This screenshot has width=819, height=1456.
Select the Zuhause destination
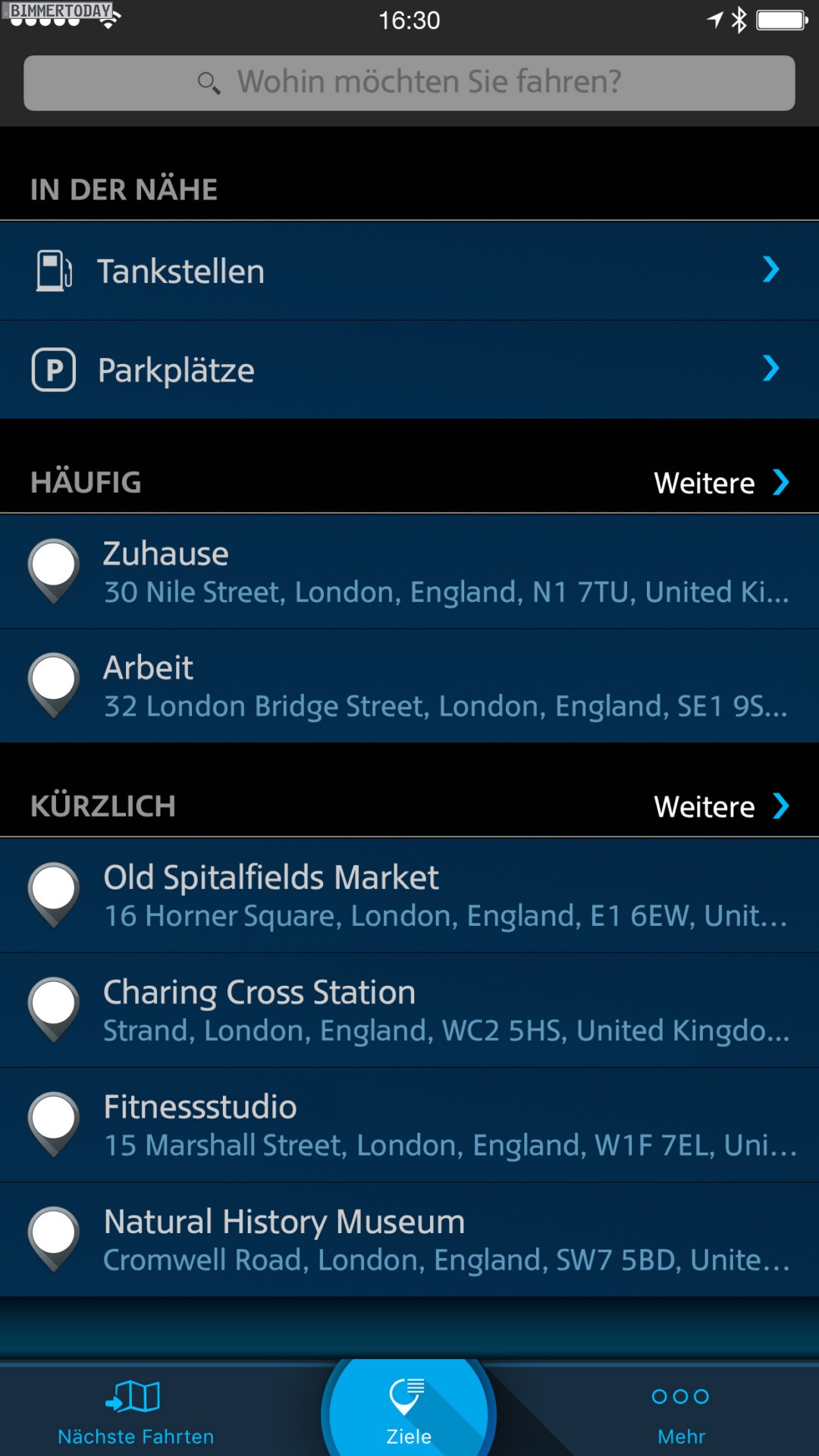[x=409, y=572]
